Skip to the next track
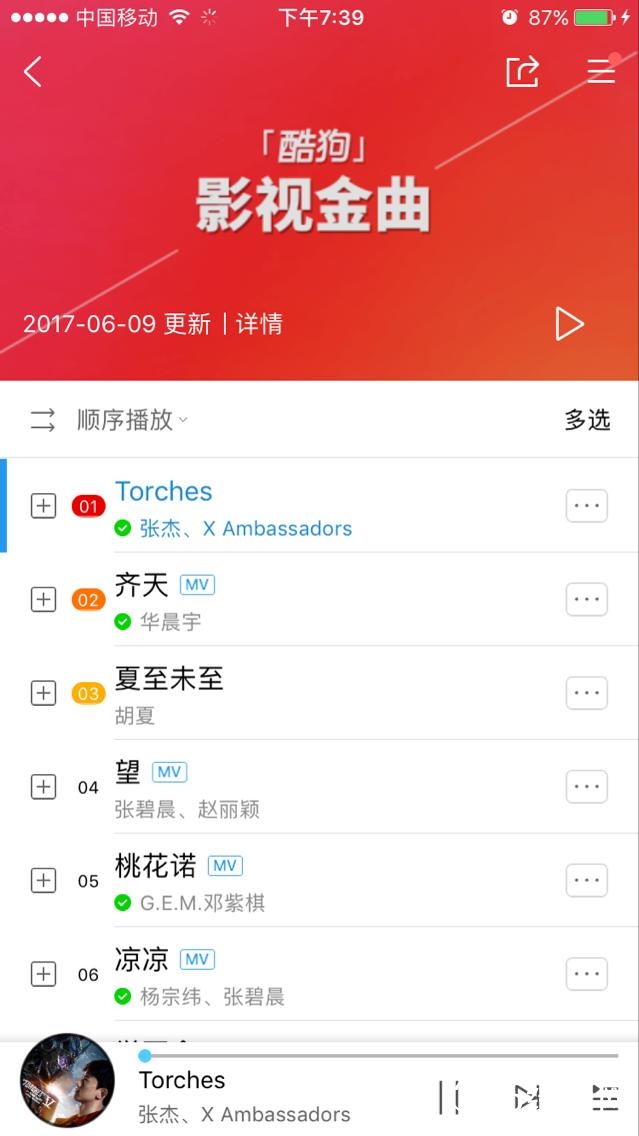Image resolution: width=639 pixels, height=1136 pixels. click(527, 1097)
